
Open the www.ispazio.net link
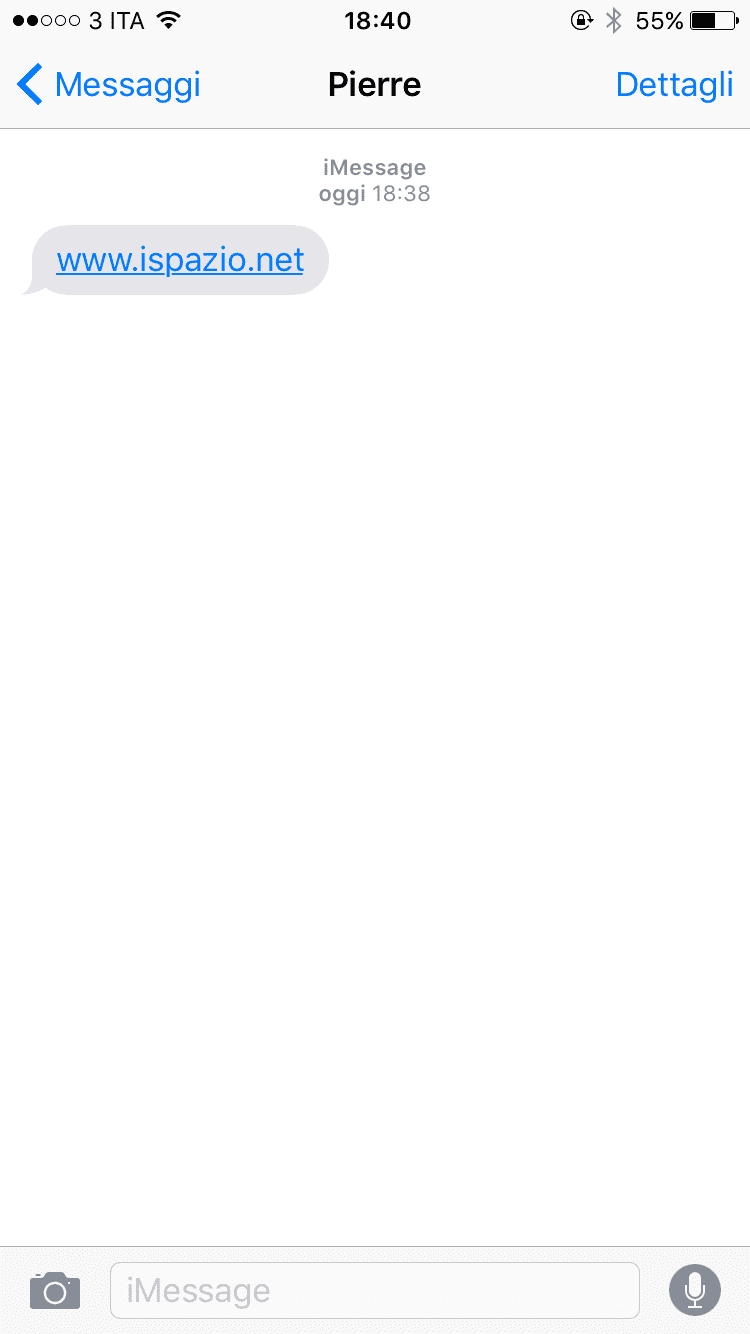[180, 261]
